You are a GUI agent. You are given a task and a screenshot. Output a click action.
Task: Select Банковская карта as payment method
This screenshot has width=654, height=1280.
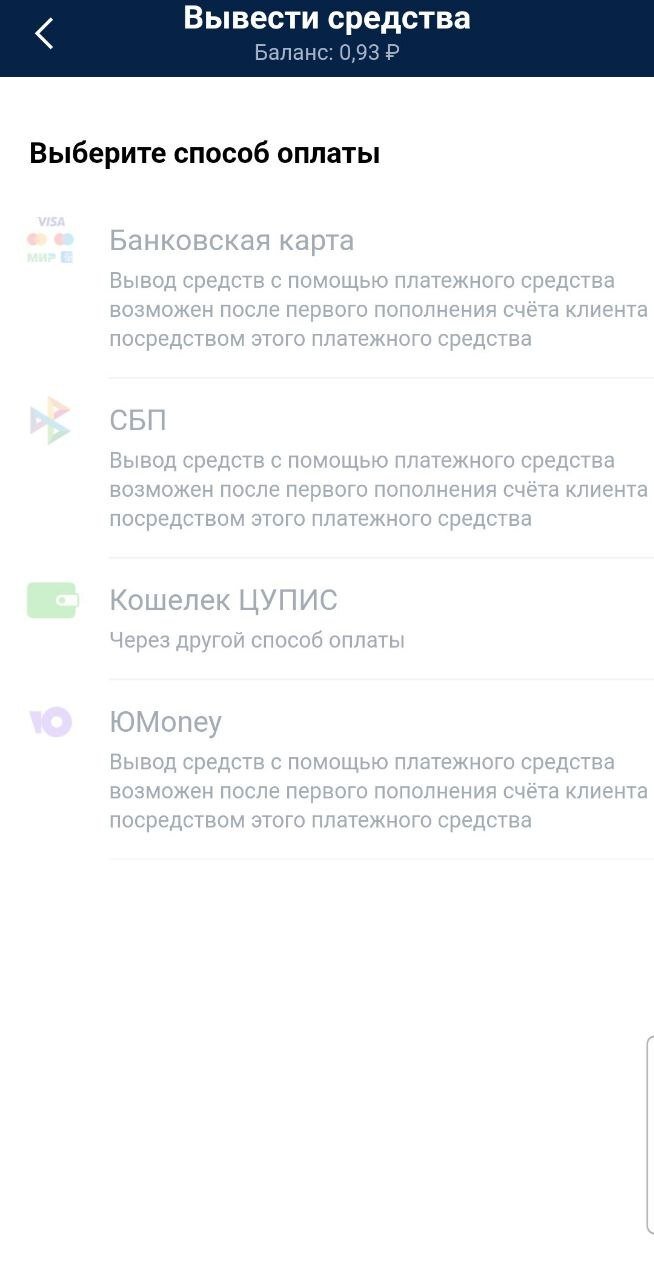[232, 241]
